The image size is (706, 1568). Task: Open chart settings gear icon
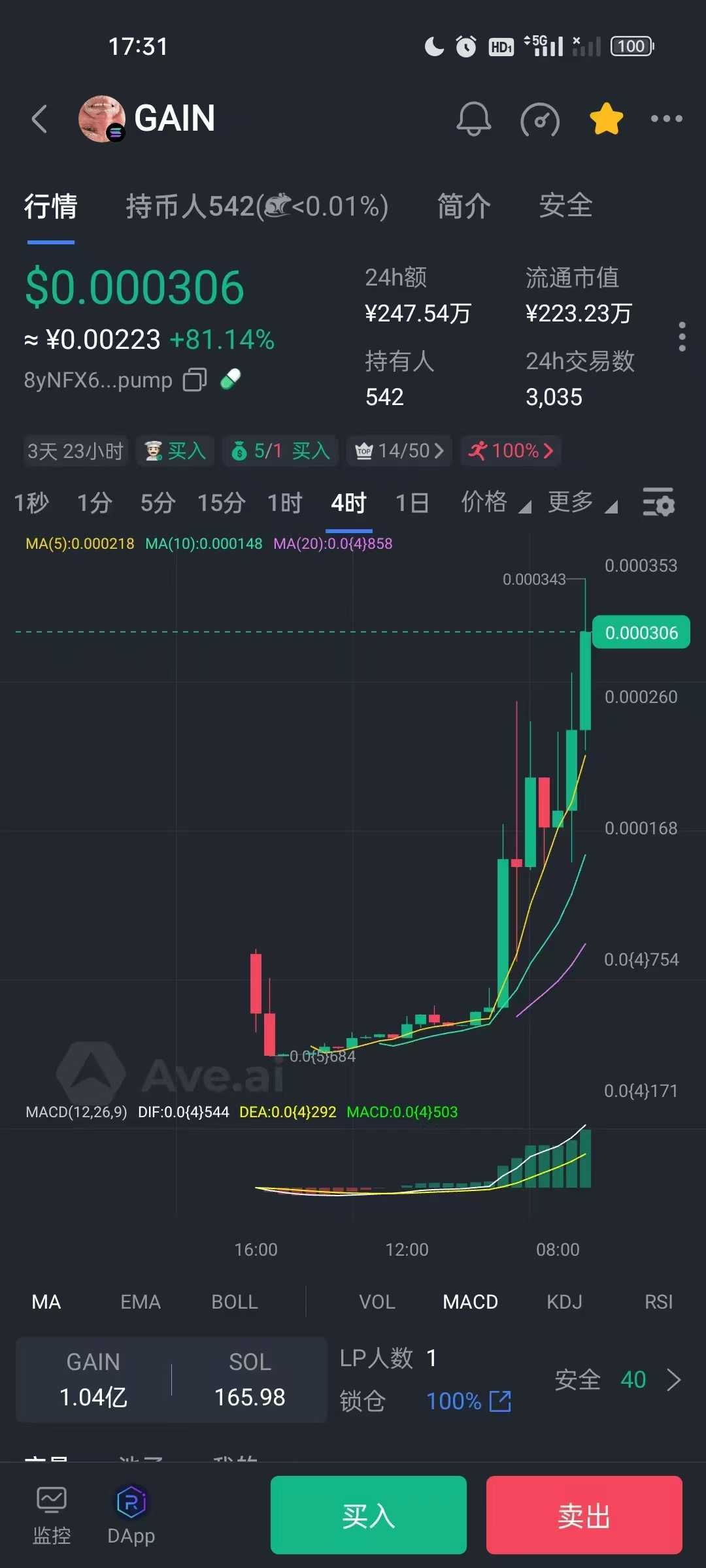(x=658, y=503)
